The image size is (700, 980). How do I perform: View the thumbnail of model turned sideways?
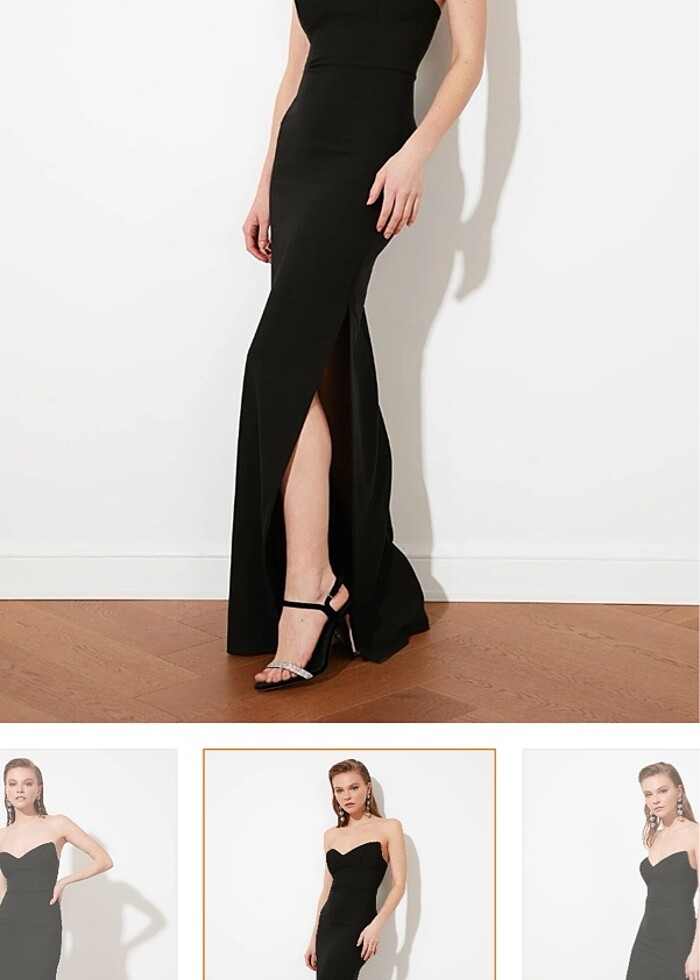(610, 865)
